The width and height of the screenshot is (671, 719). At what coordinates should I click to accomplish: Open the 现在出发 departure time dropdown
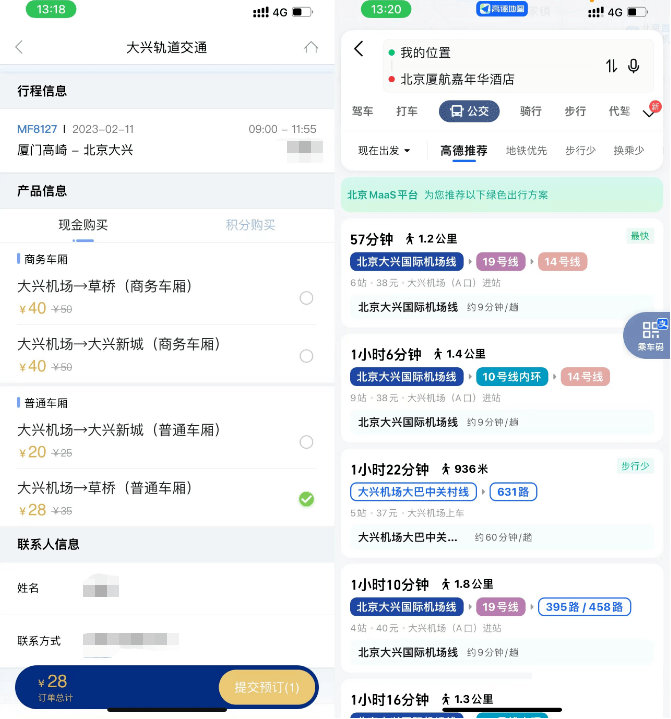(x=384, y=150)
